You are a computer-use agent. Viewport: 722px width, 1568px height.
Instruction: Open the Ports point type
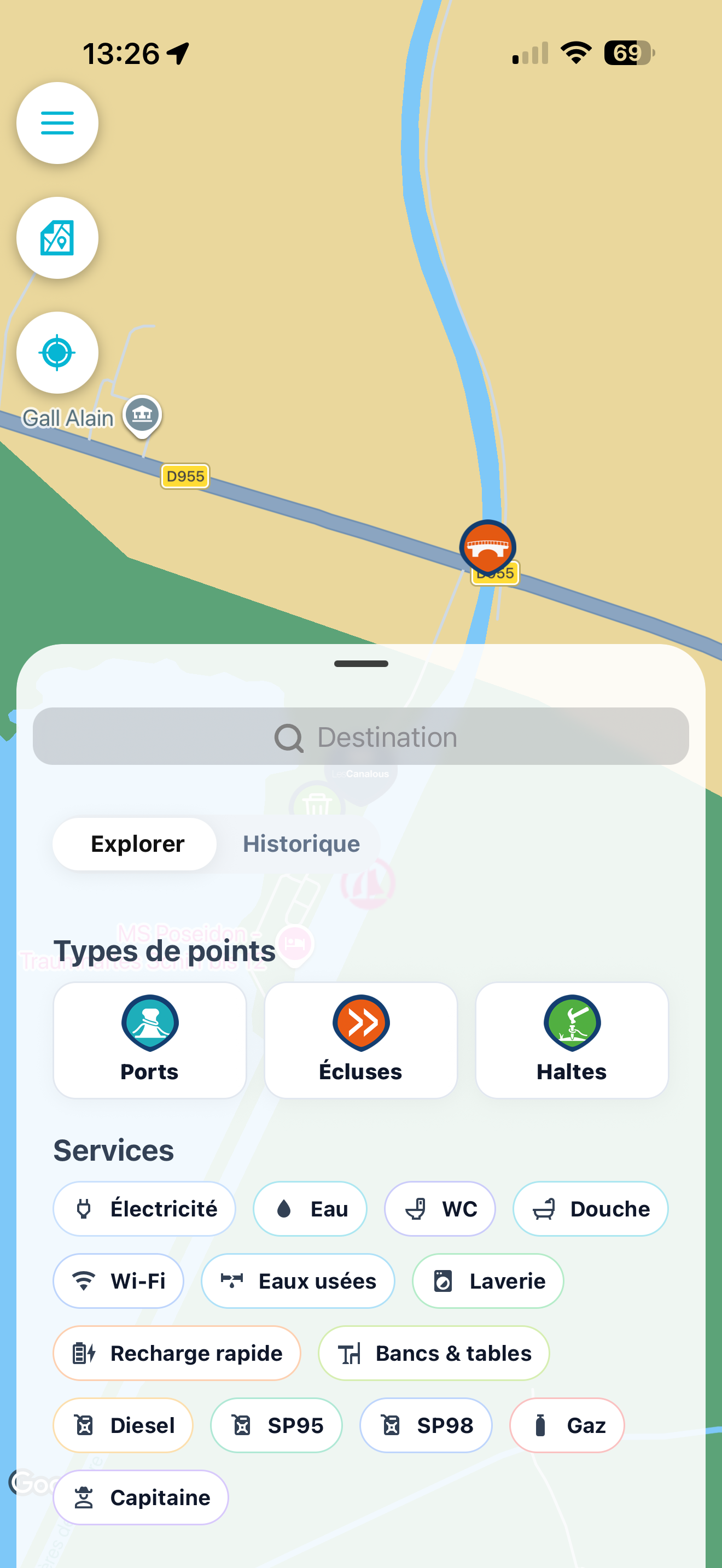tap(150, 1040)
